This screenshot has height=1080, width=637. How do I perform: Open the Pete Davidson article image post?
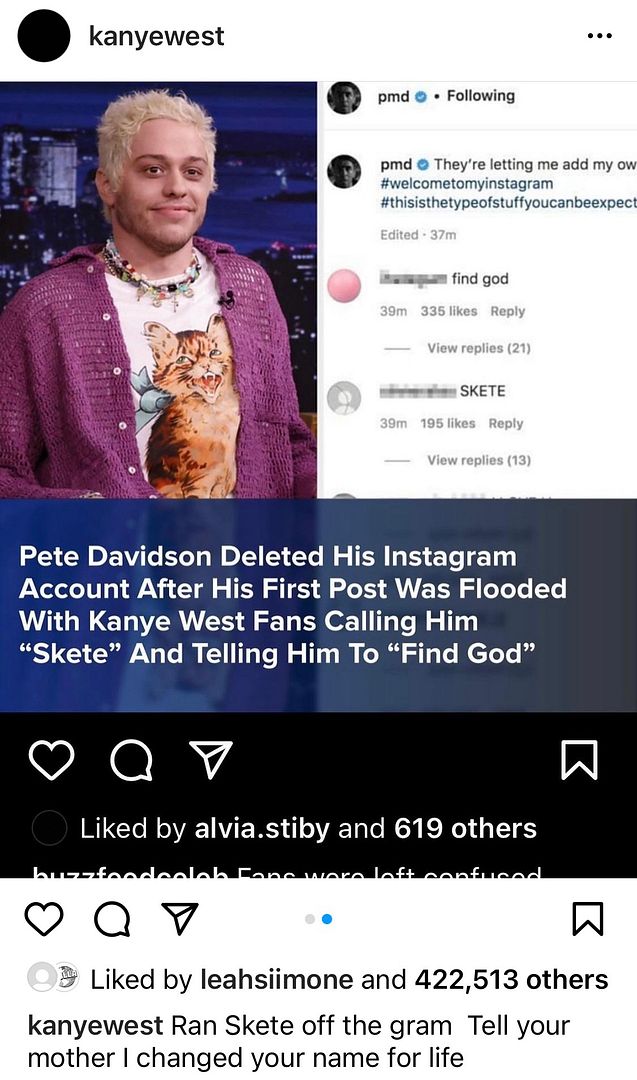pos(318,479)
